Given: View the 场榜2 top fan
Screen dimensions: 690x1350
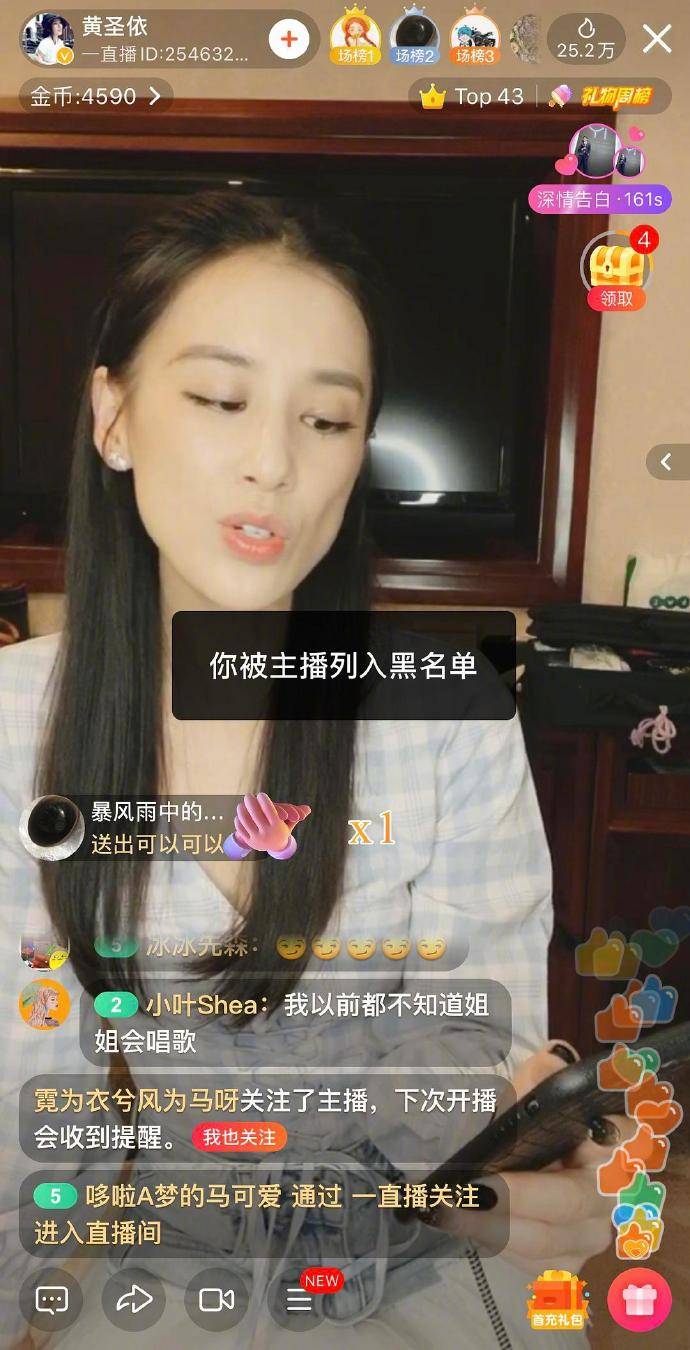Looking at the screenshot, I should pos(415,36).
